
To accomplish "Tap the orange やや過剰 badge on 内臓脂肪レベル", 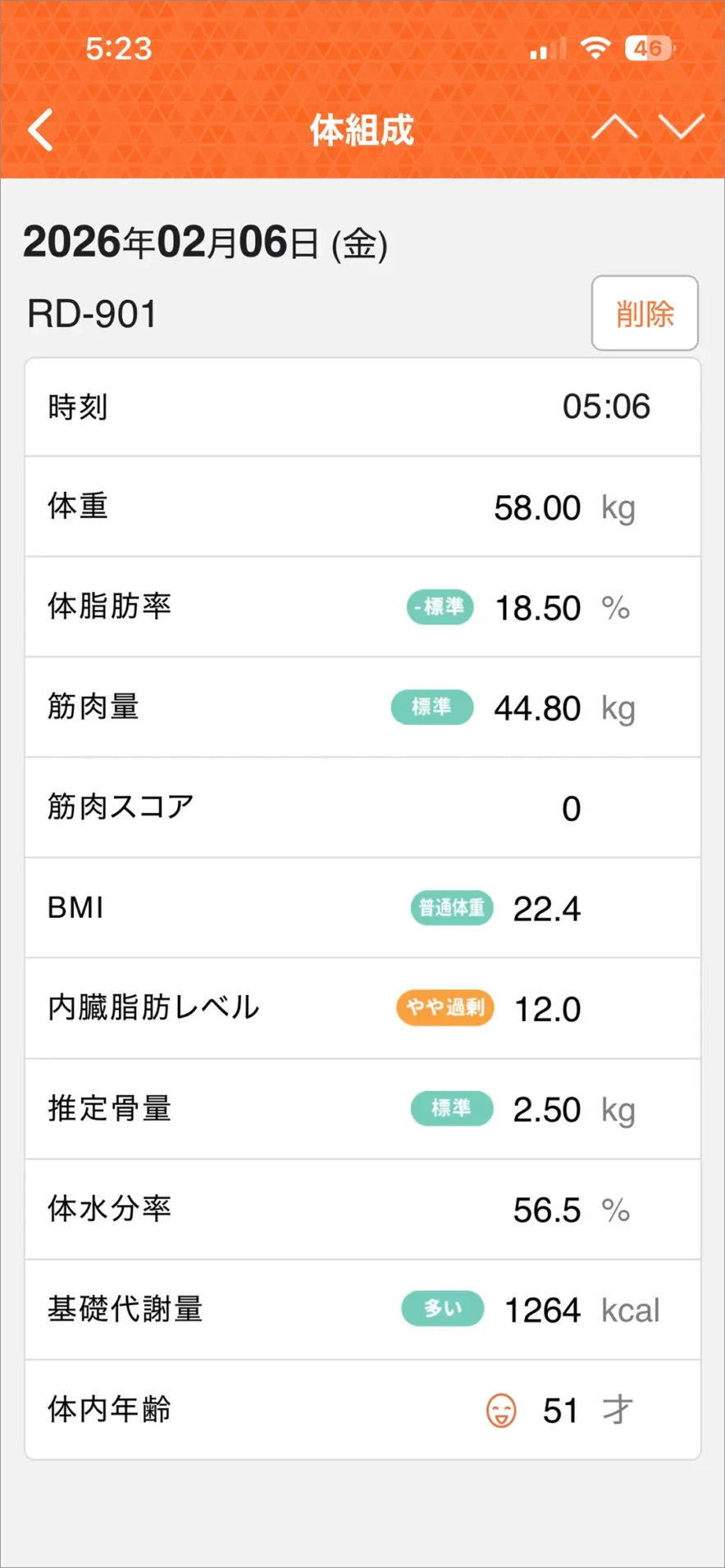I will click(x=445, y=1008).
